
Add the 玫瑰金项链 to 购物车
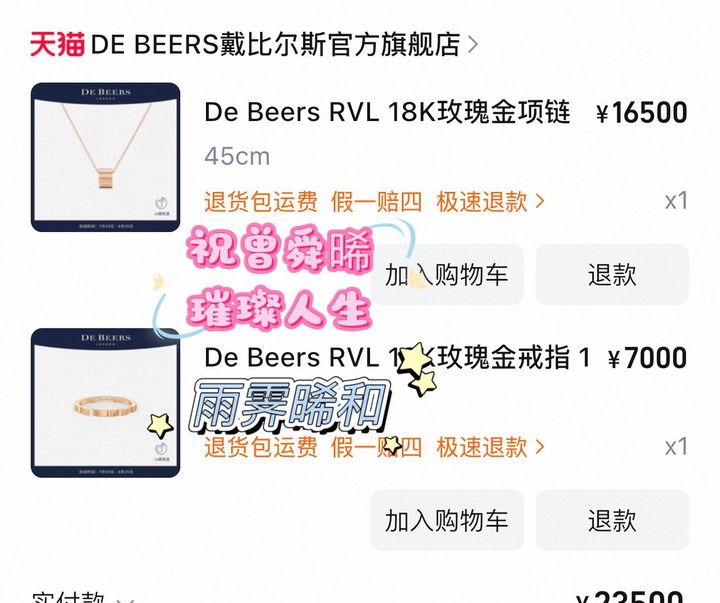446,275
